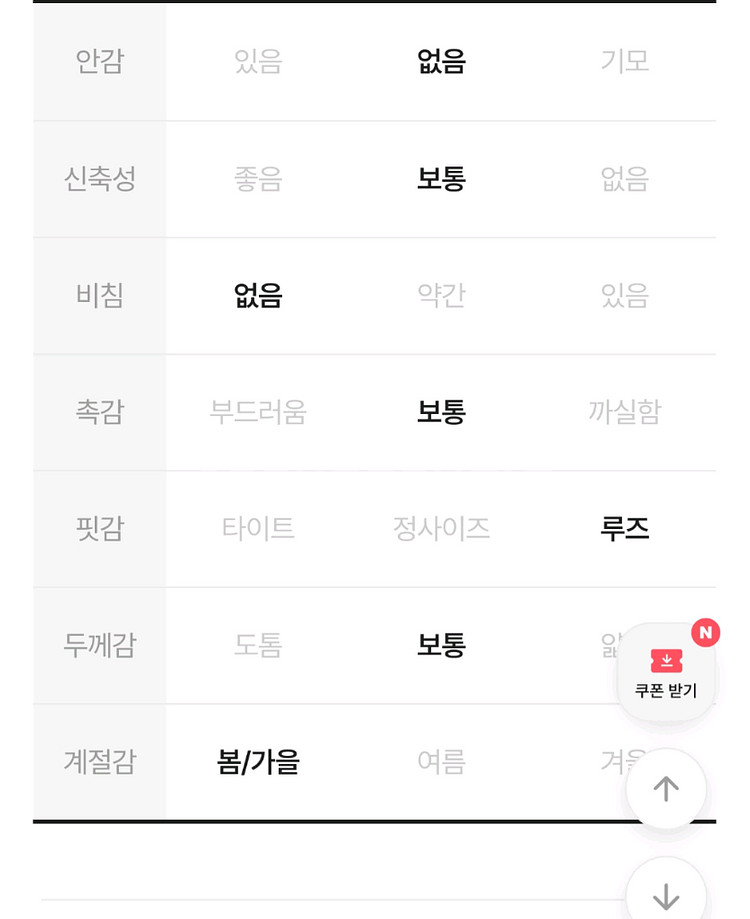Click the coupon icon above 쿠폰 받기
750x919 pixels.
click(x=665, y=658)
